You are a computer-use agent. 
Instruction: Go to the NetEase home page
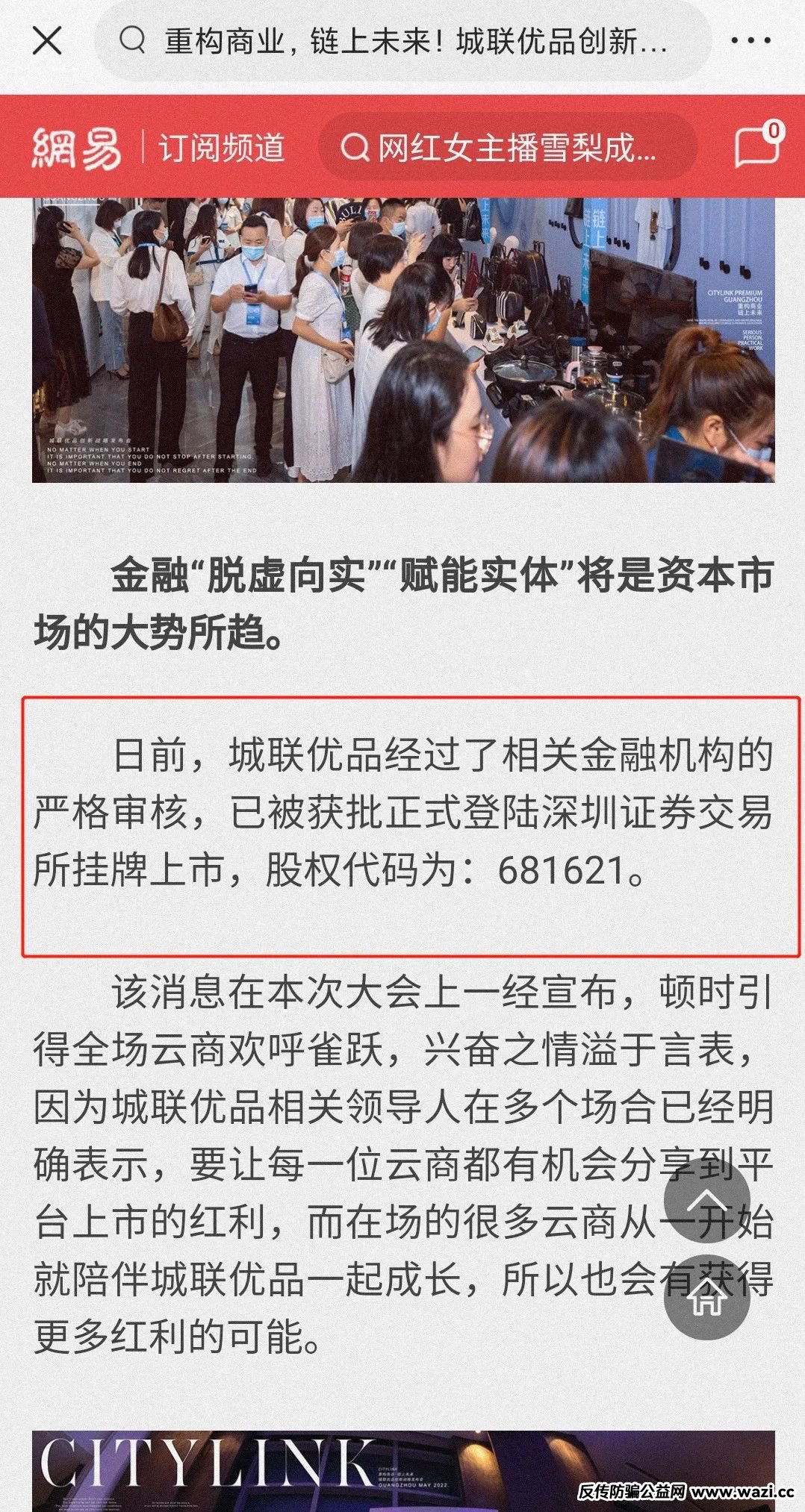(x=706, y=1297)
